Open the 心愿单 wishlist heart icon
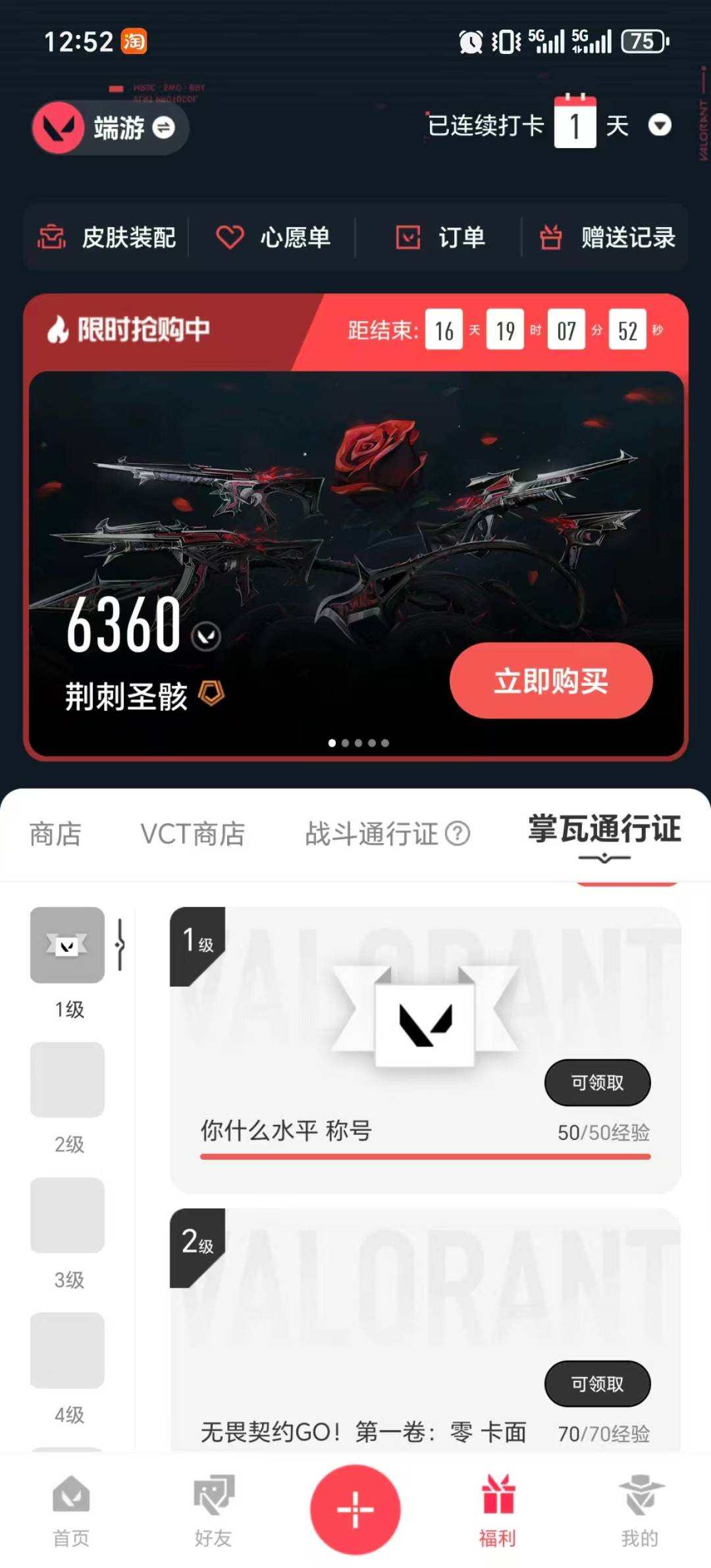The height and width of the screenshot is (1568, 711). [228, 238]
